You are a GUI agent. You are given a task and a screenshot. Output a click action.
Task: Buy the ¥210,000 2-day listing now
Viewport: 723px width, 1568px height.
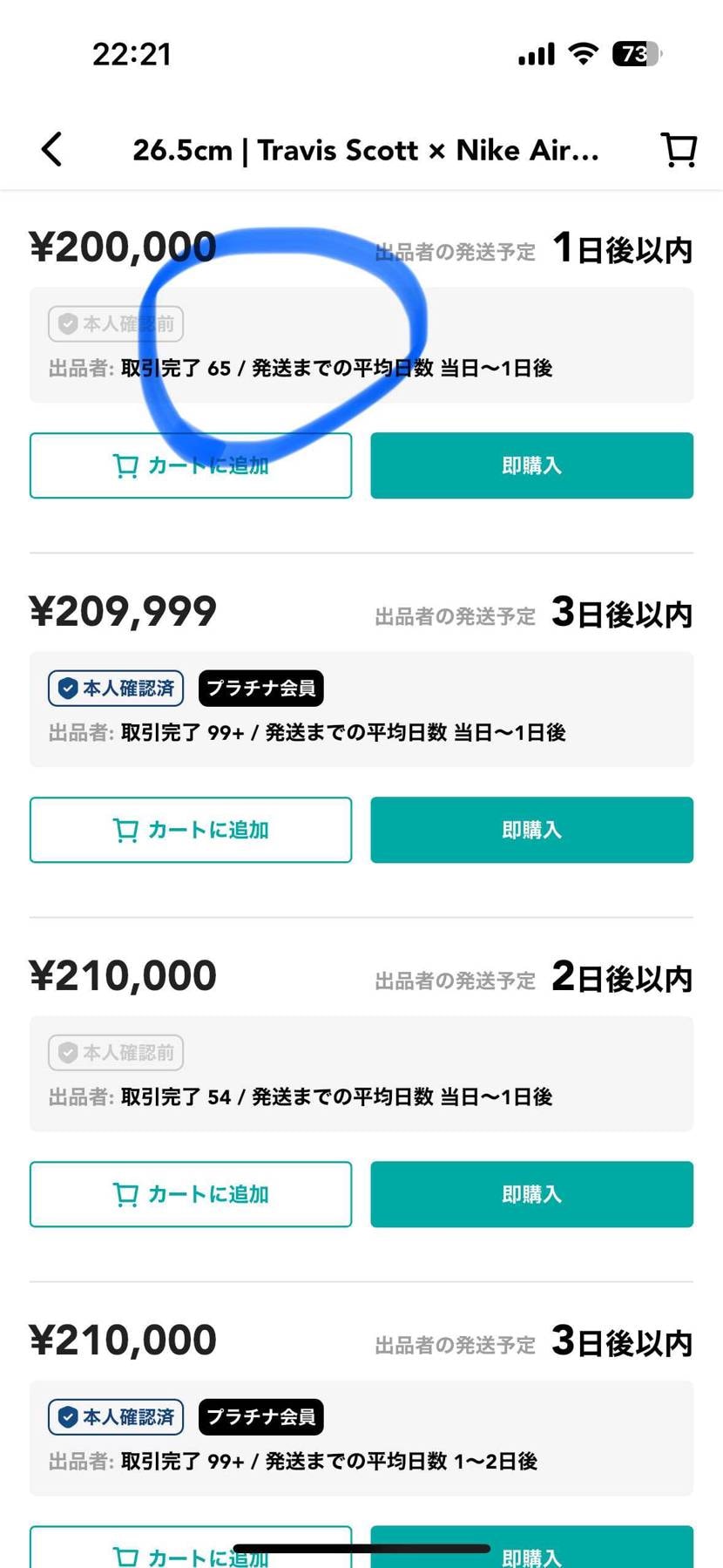531,1194
